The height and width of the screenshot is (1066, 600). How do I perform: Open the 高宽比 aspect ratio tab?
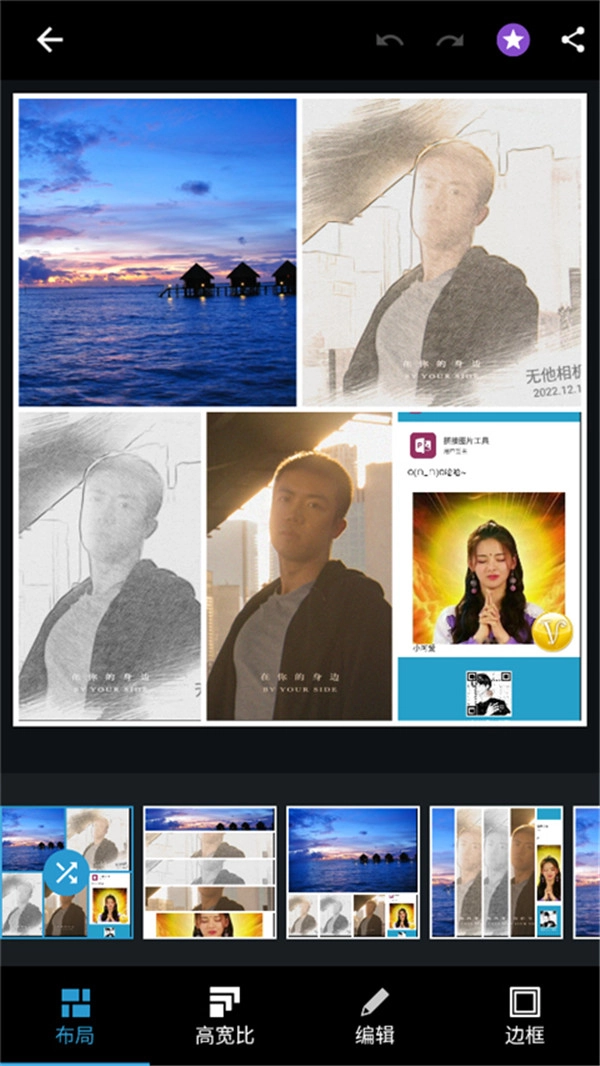pyautogui.click(x=225, y=1014)
